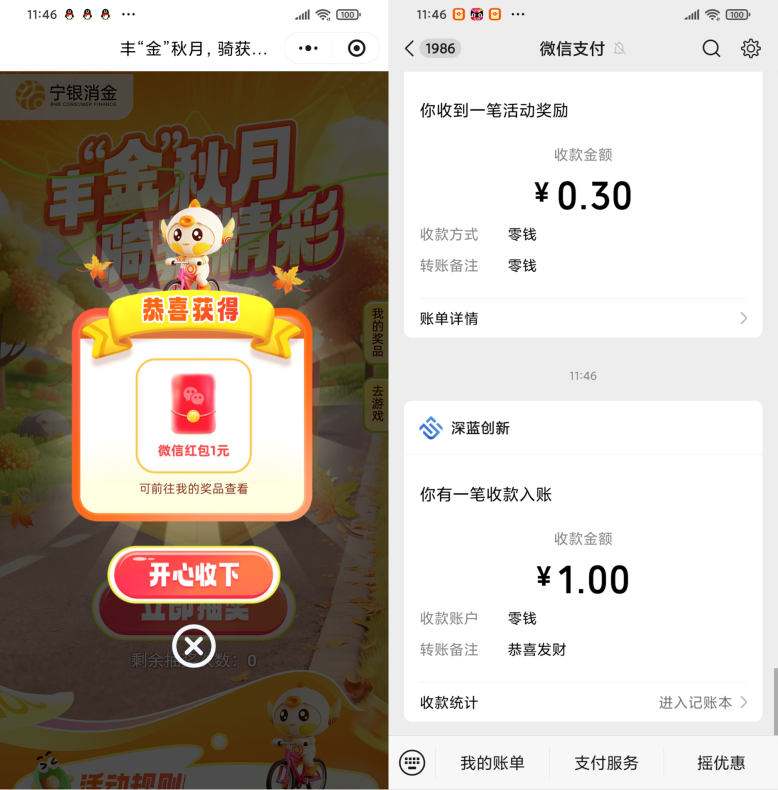This screenshot has width=778, height=790.
Task: Open the 我的账单 menu
Action: [x=492, y=762]
